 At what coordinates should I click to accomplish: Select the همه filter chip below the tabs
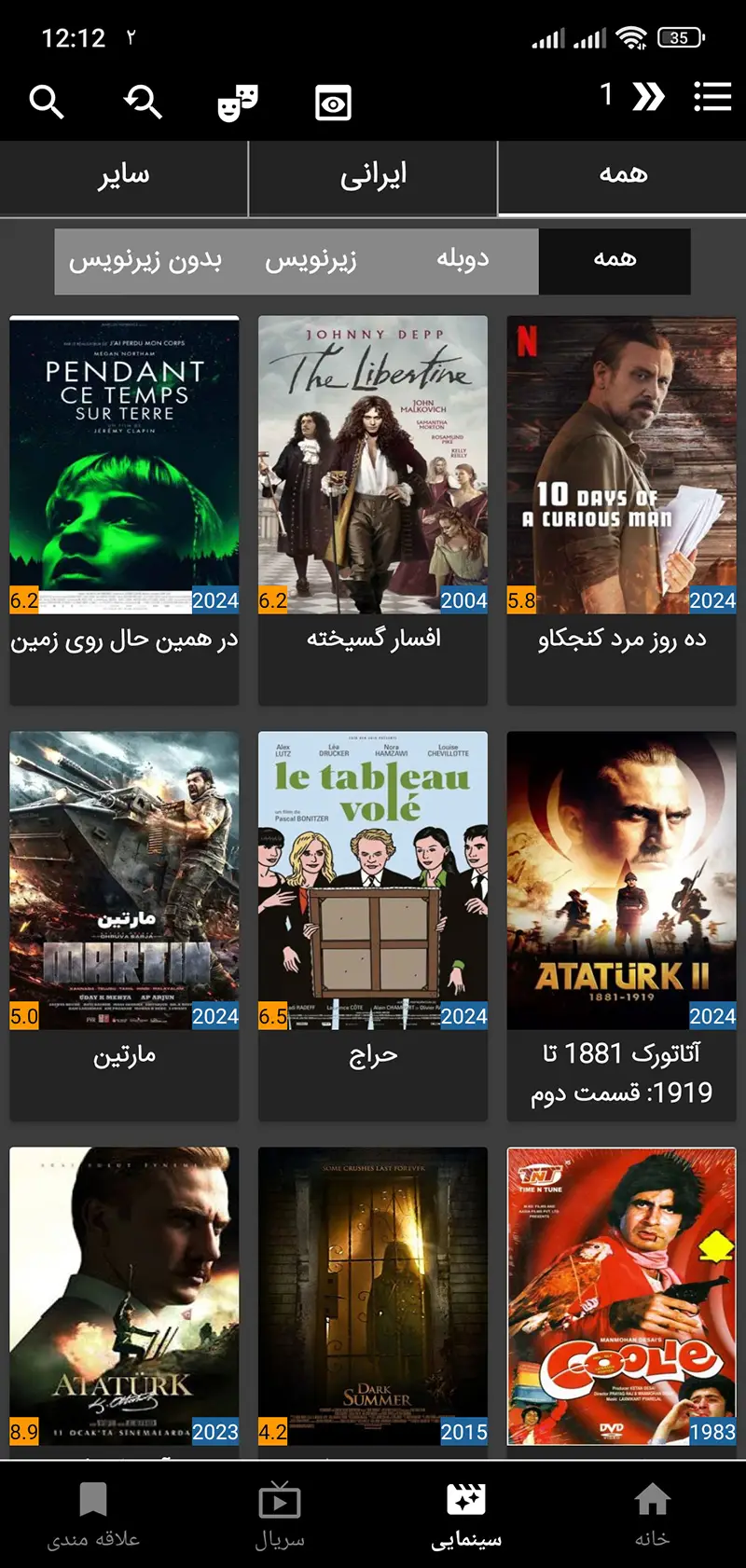tap(613, 261)
